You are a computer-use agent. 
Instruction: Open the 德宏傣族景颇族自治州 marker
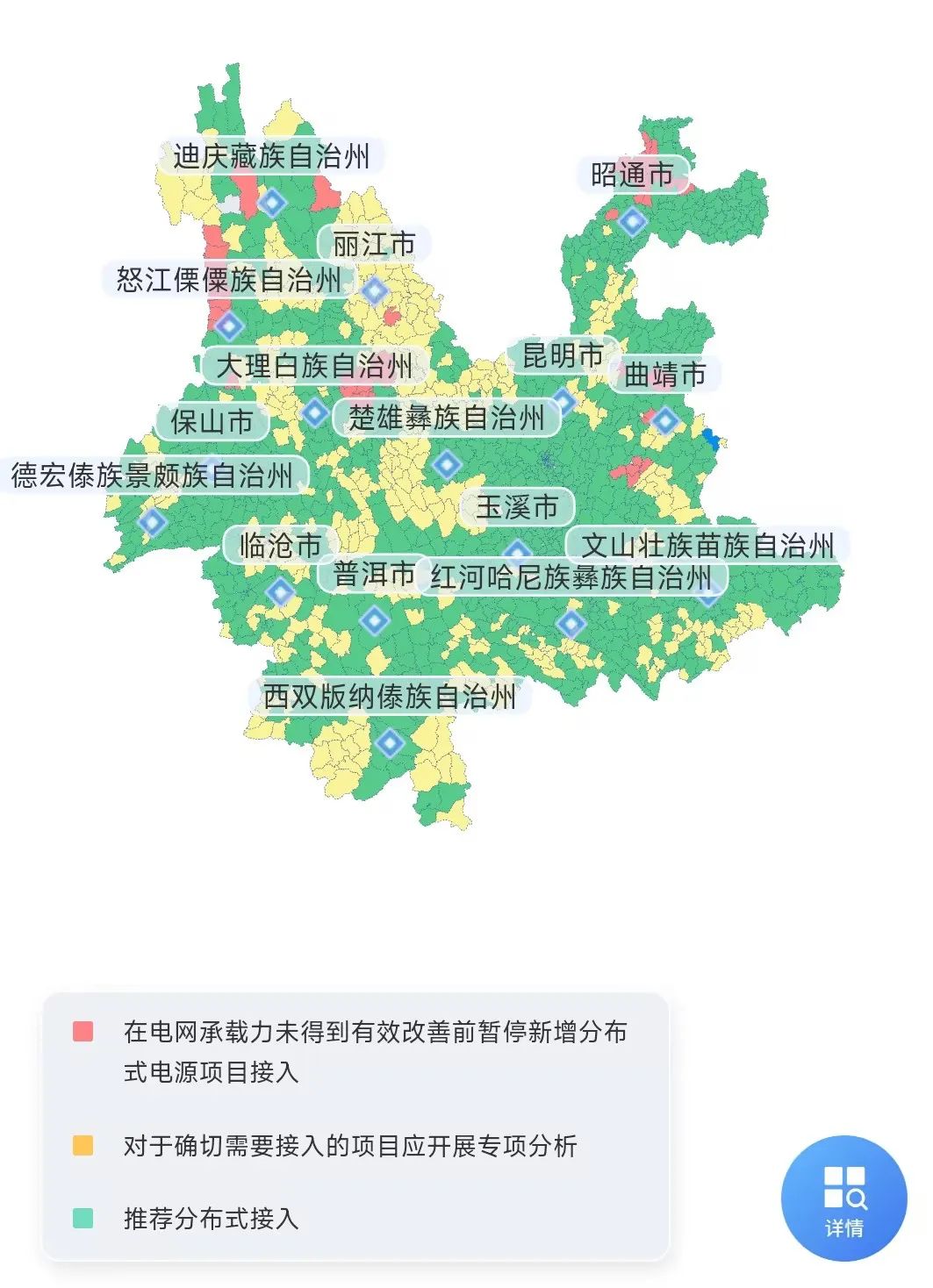[x=152, y=523]
